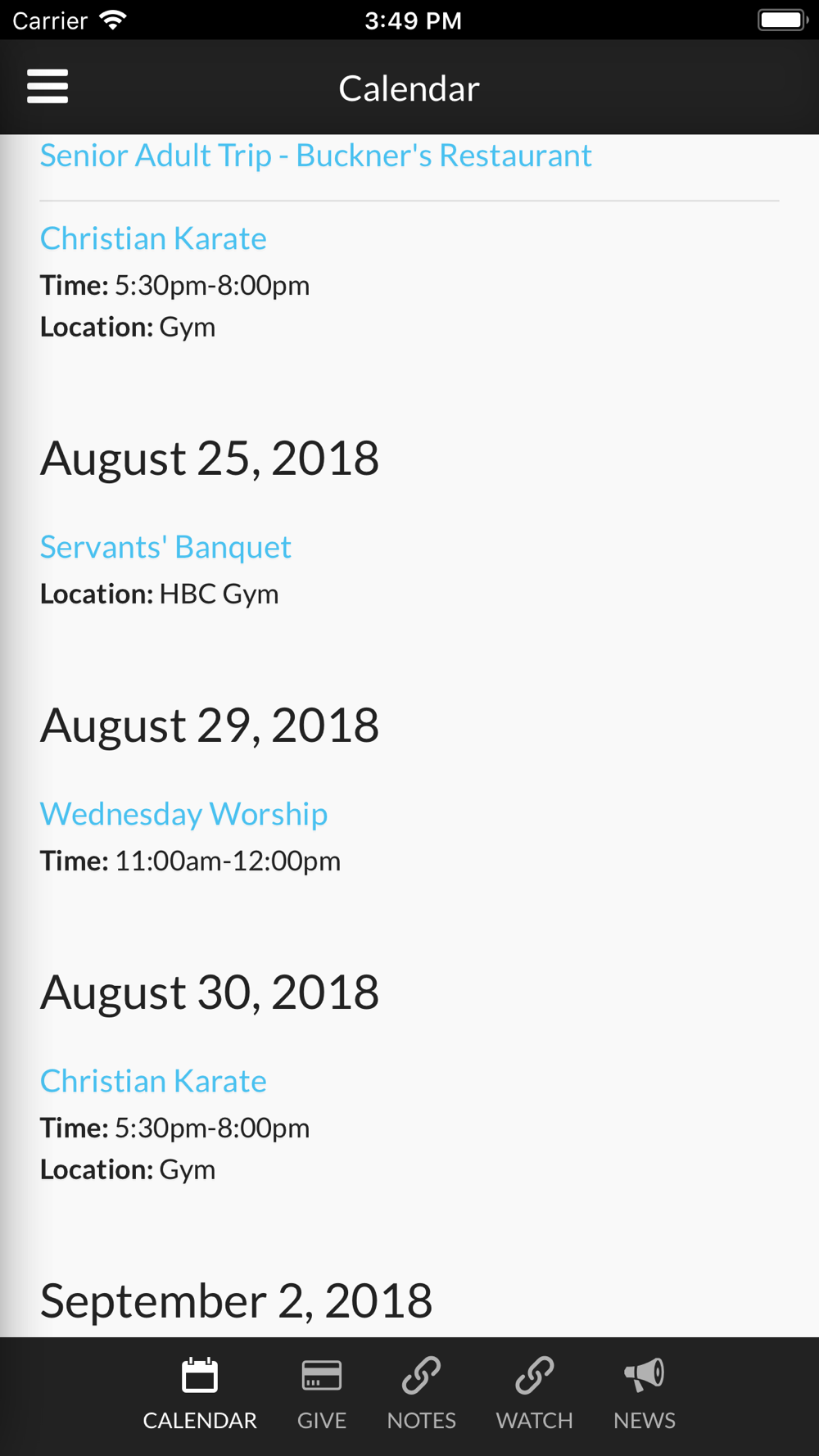The width and height of the screenshot is (819, 1456).
Task: Open the Wednesday Worship event
Action: 183,814
